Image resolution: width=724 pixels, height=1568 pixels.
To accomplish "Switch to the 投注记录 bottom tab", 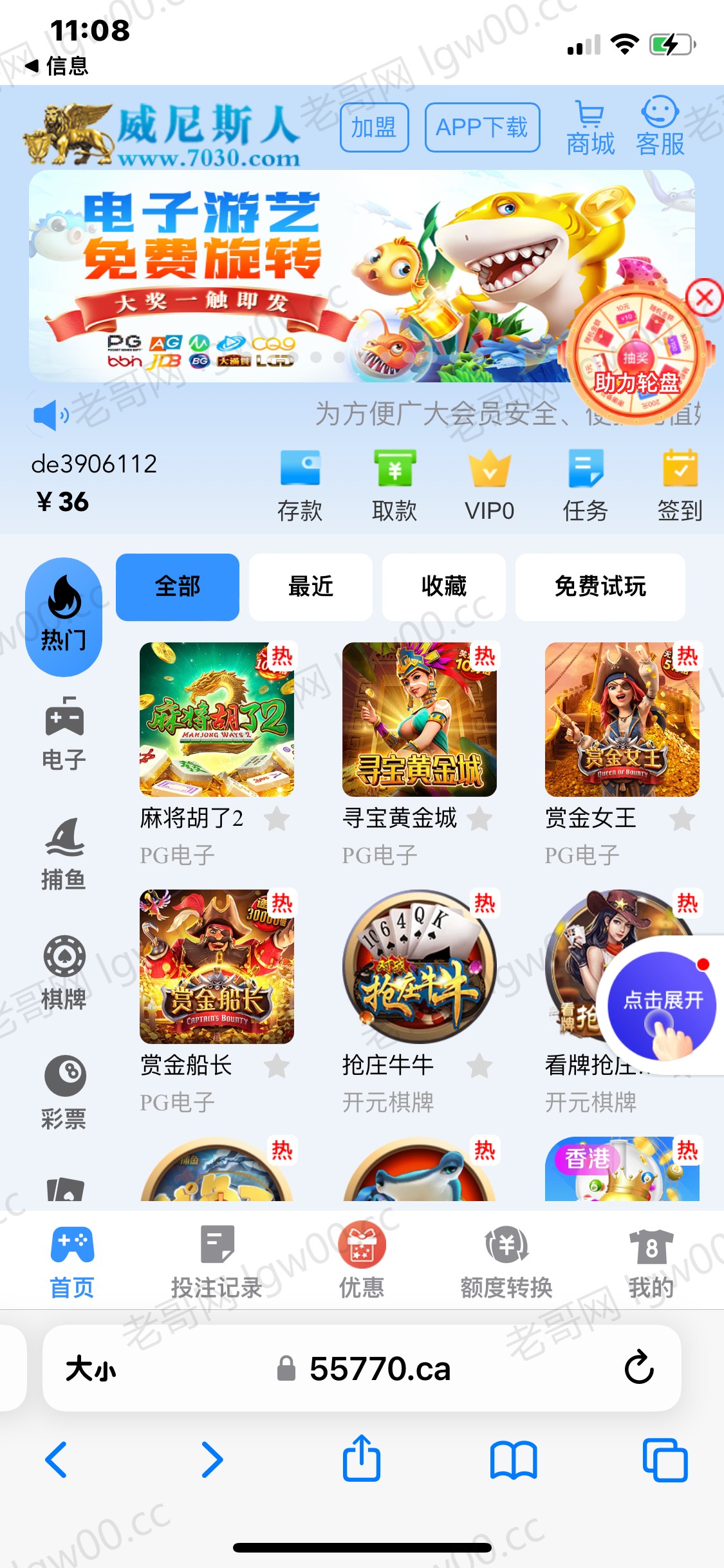I will click(217, 1262).
